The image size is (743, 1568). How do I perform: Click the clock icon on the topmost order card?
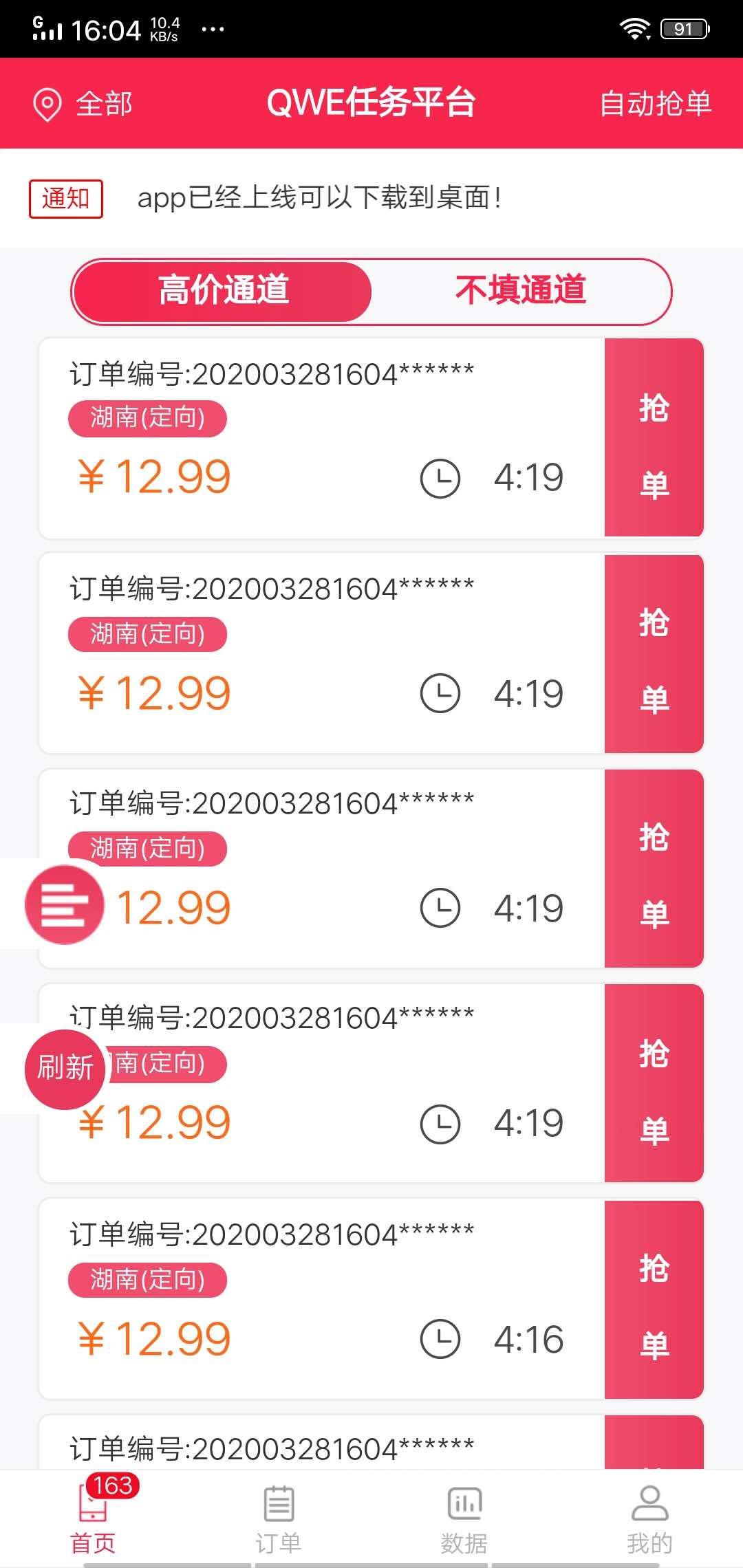click(x=441, y=477)
